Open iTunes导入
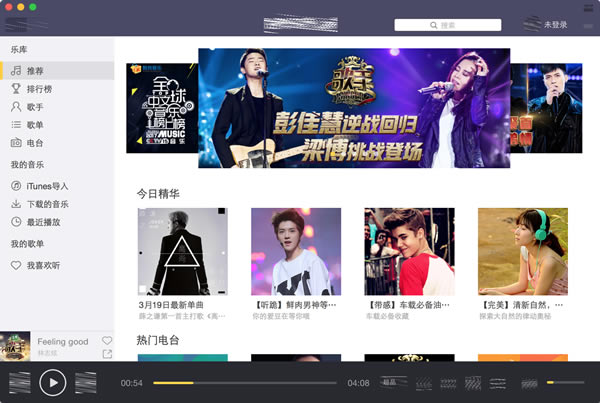The width and height of the screenshot is (600, 403). point(46,186)
